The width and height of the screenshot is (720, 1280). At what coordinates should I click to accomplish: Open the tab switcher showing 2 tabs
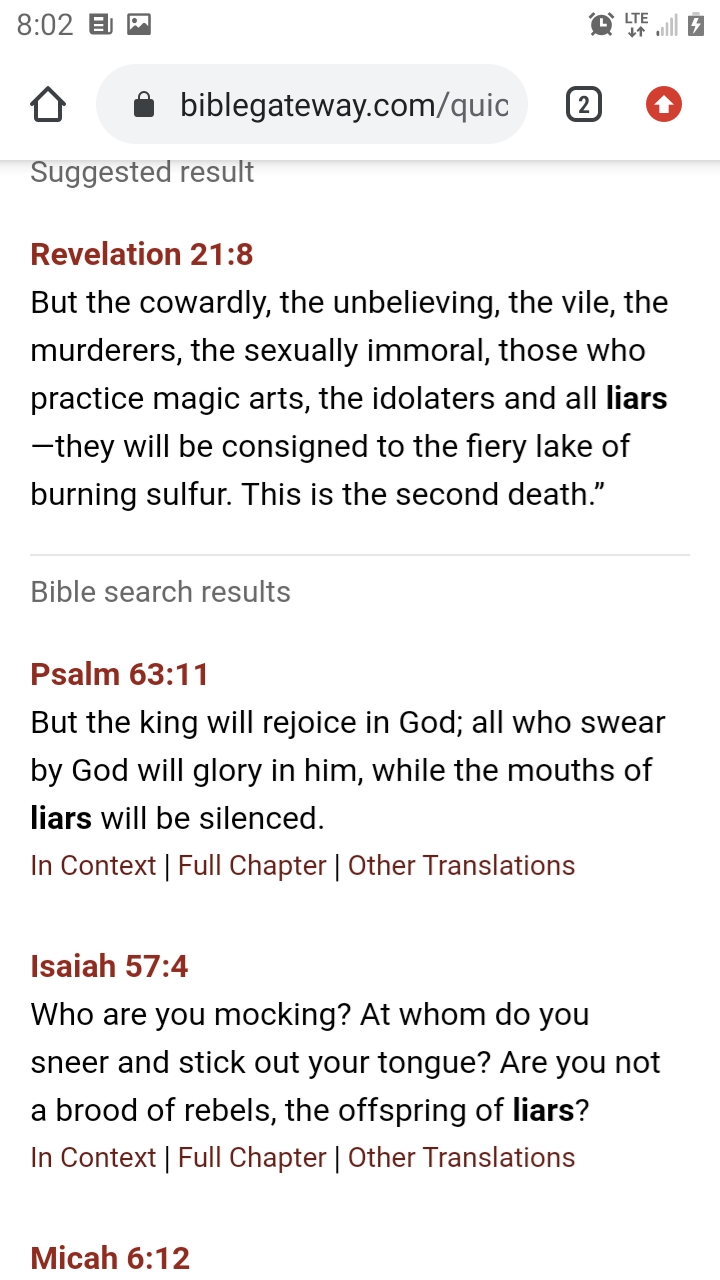coord(583,104)
